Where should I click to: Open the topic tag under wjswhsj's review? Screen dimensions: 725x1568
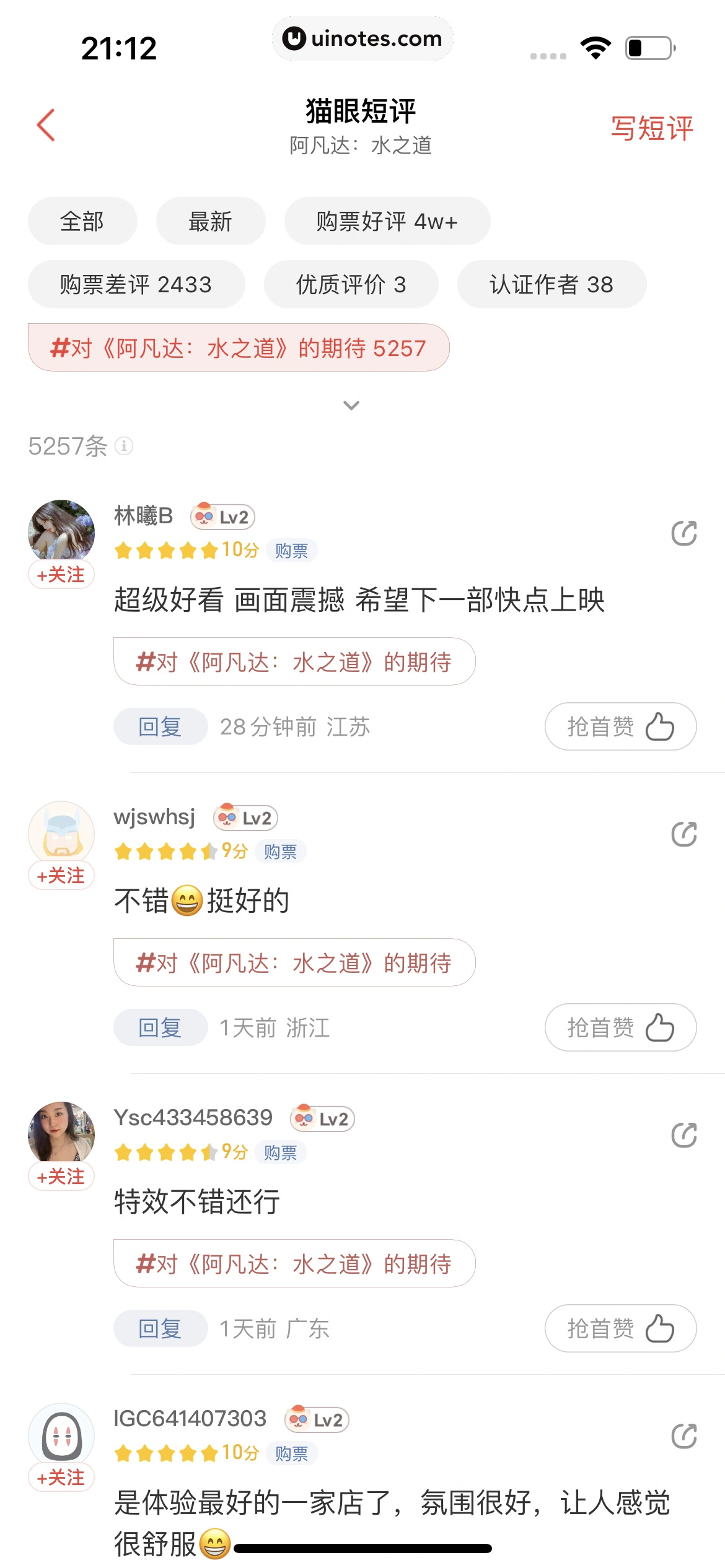point(294,963)
